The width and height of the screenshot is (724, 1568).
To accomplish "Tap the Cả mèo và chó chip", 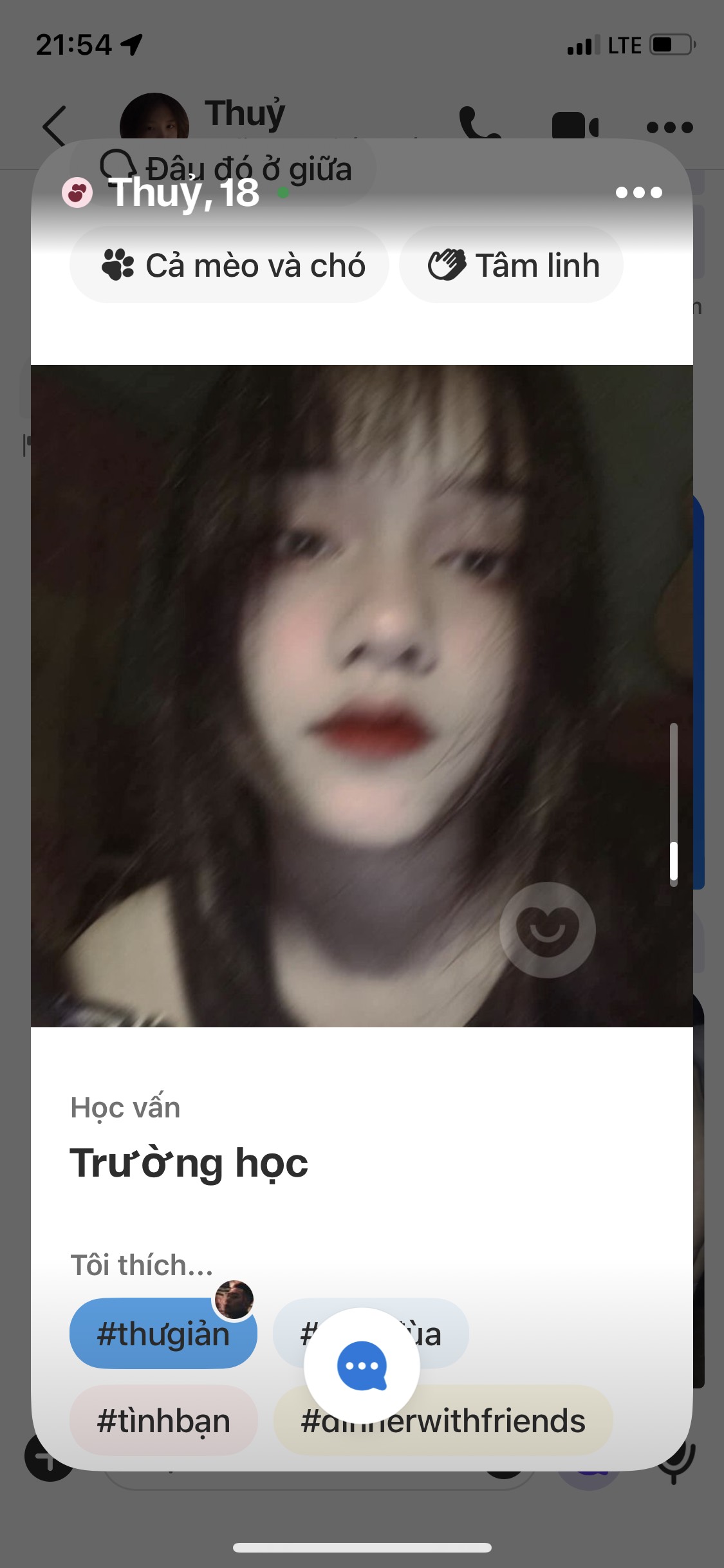I will [230, 265].
